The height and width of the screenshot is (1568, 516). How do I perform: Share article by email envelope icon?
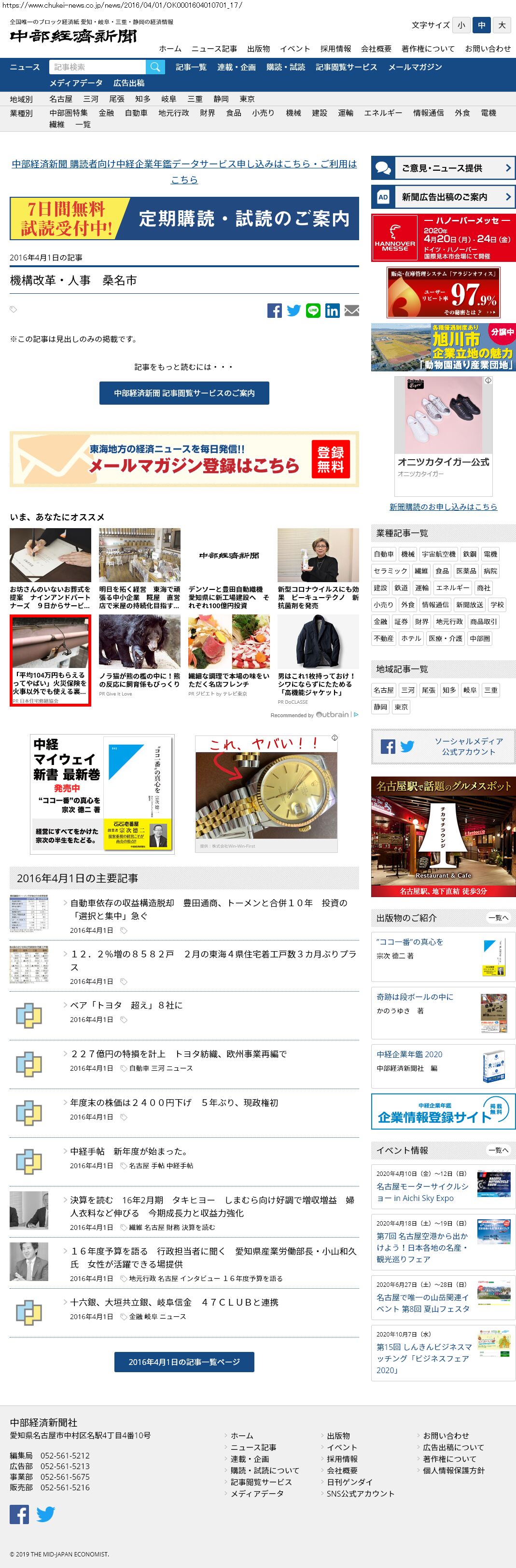pos(351,311)
